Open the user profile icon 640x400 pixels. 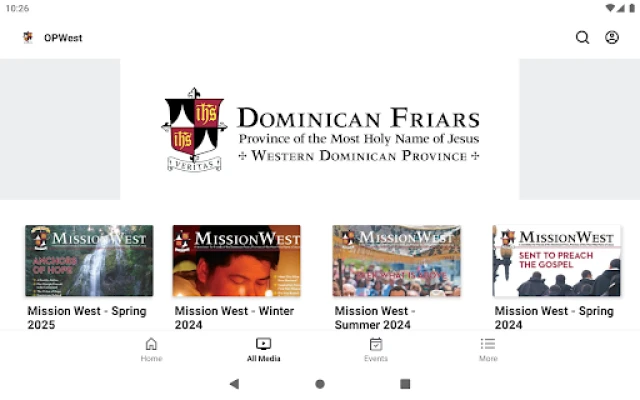[612, 38]
